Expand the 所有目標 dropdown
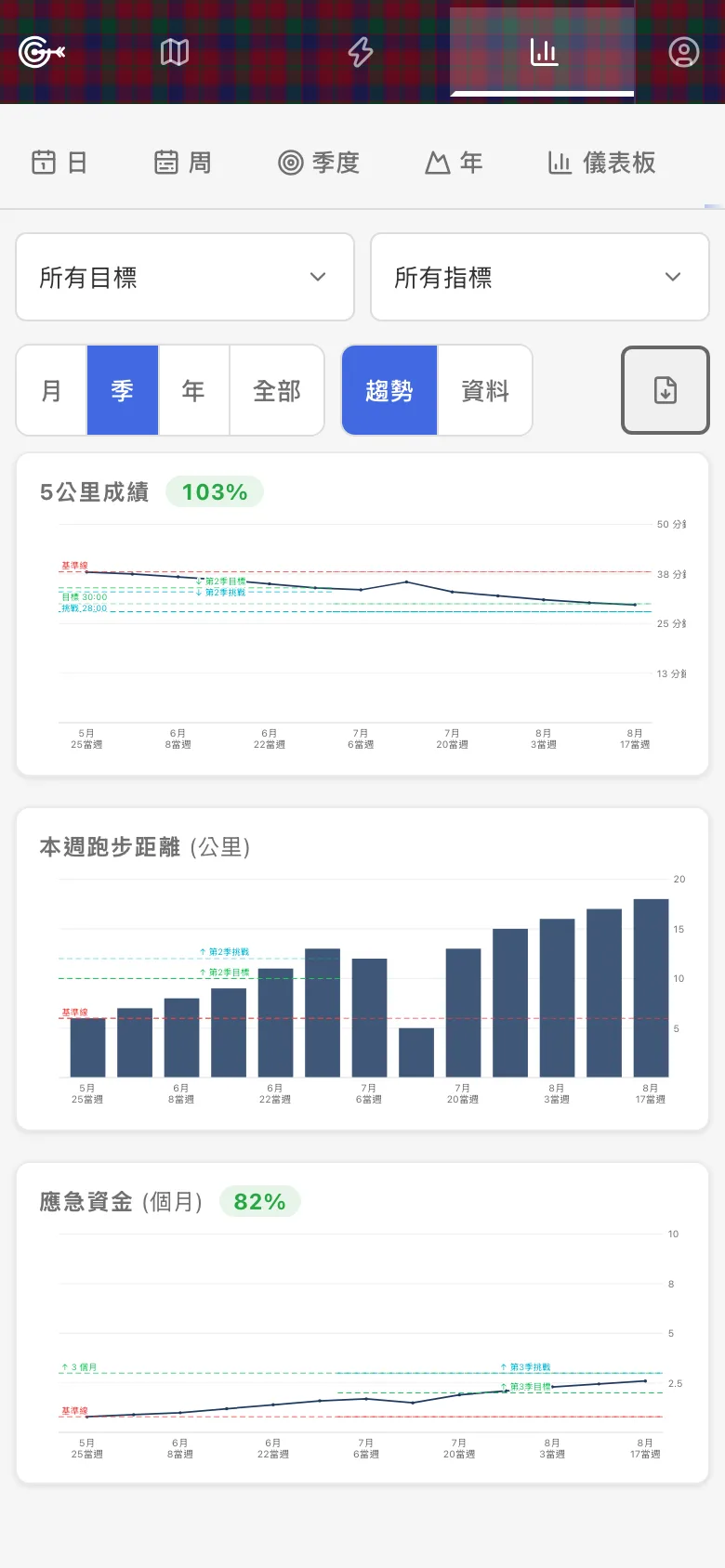 point(185,277)
